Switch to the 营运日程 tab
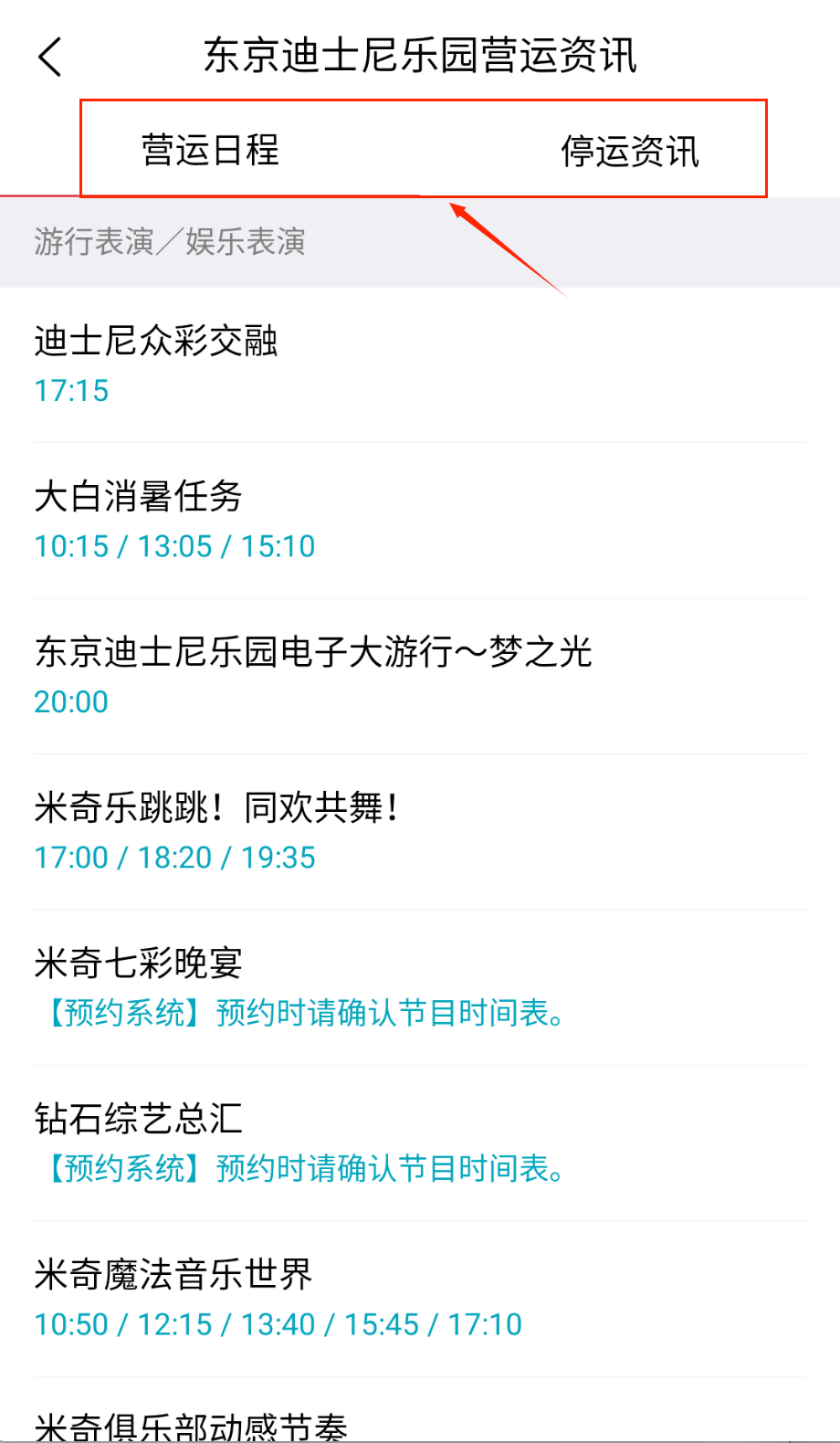This screenshot has height=1443, width=840. (x=210, y=151)
